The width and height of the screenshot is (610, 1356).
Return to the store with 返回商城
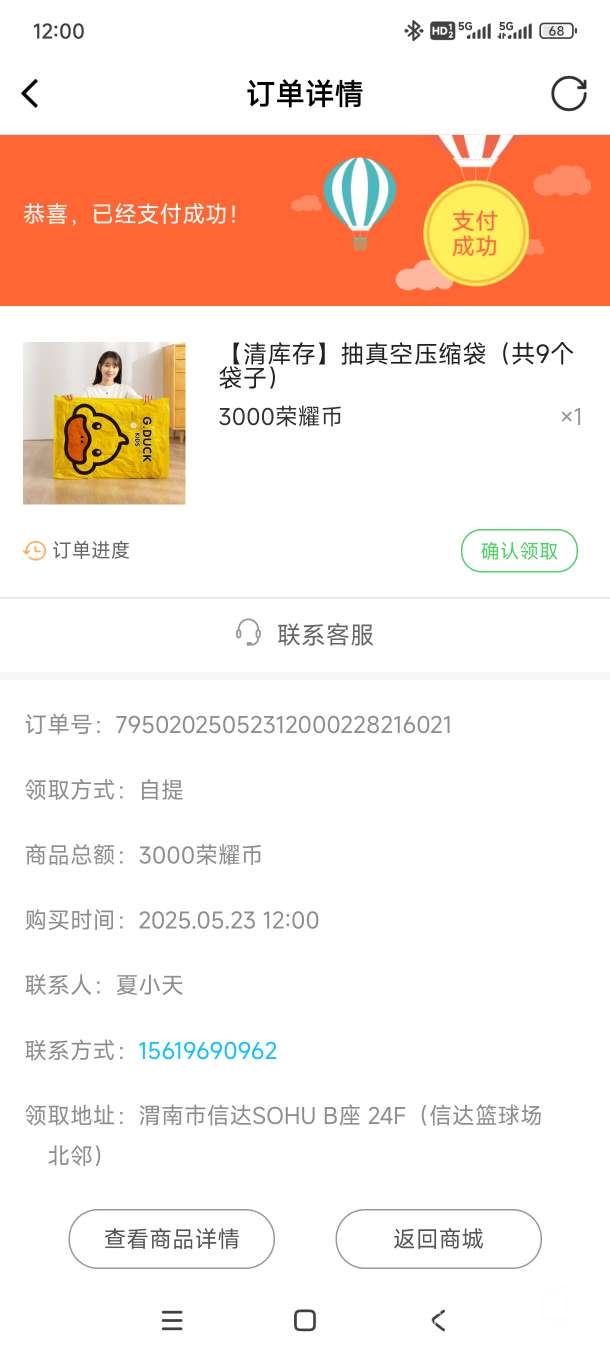(438, 1239)
